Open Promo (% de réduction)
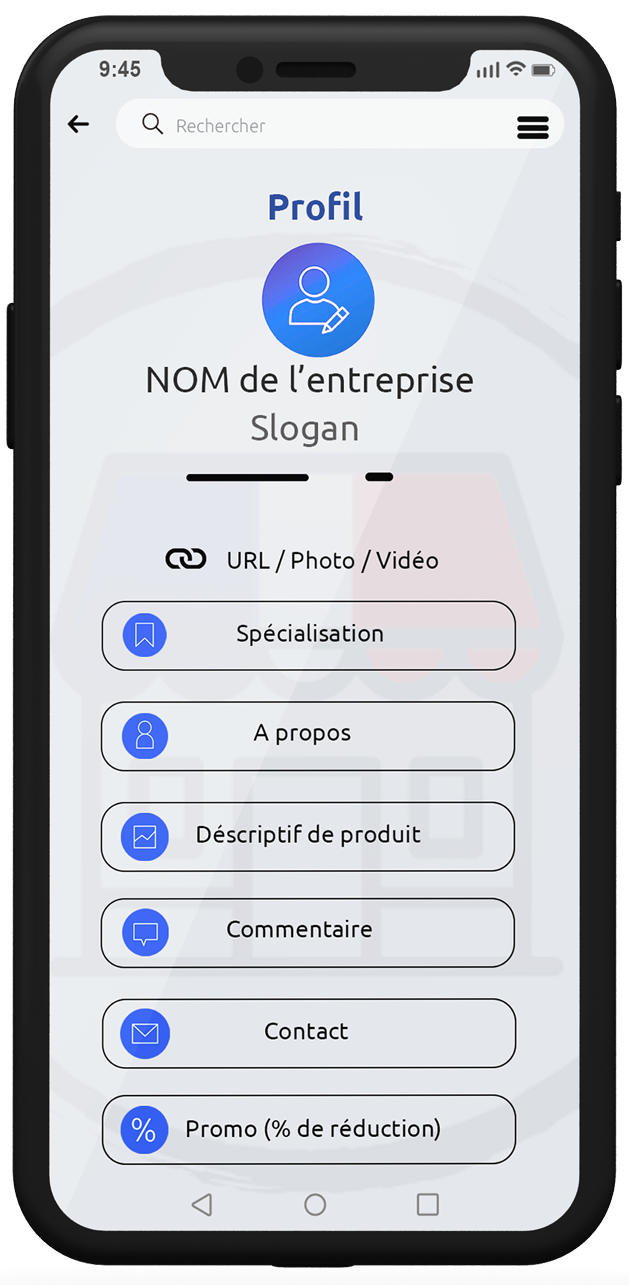The height and width of the screenshot is (1285, 629). point(308,1130)
